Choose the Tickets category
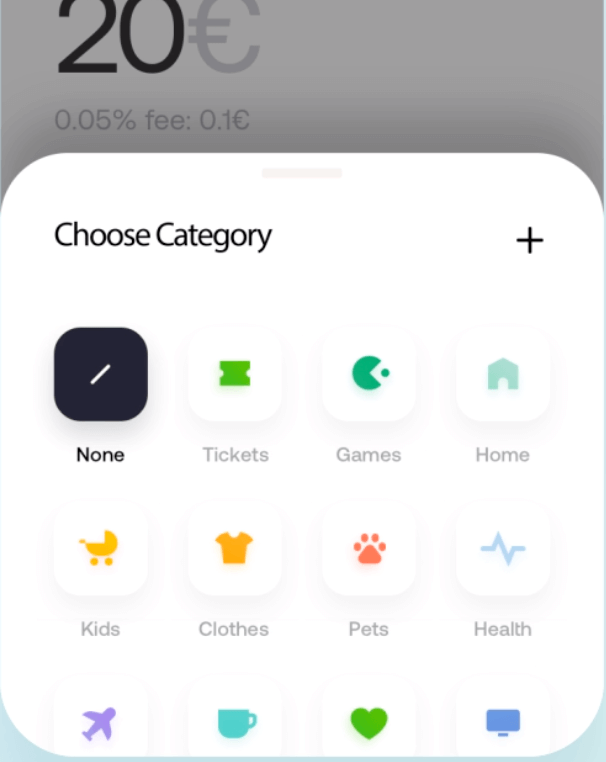Image resolution: width=606 pixels, height=762 pixels. tap(235, 374)
